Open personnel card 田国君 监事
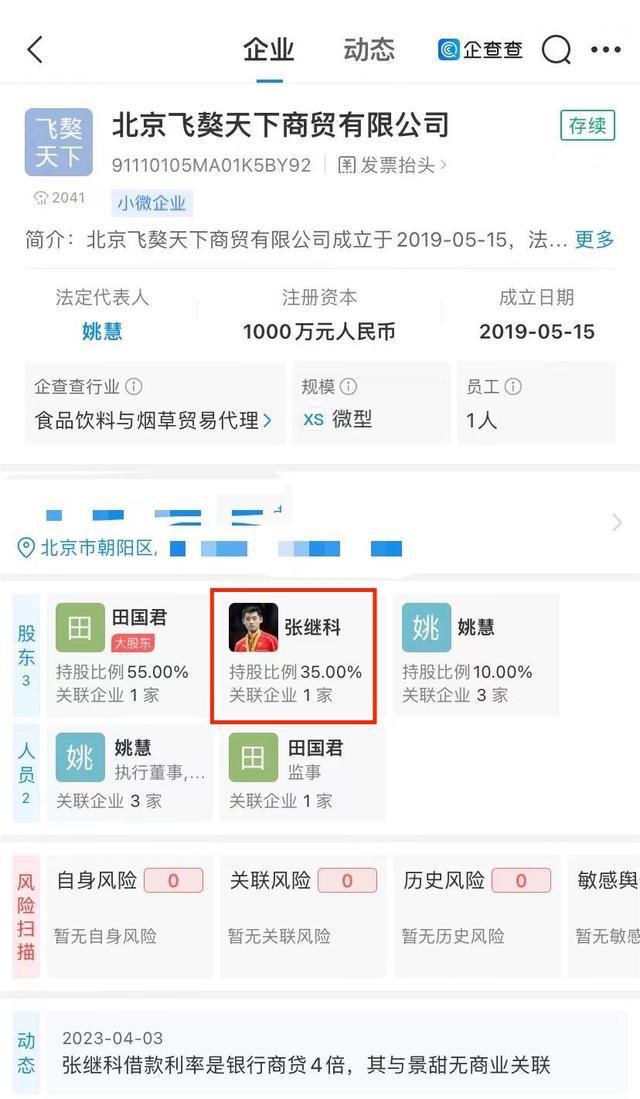Screen dimensions: 640x1099 [300, 773]
